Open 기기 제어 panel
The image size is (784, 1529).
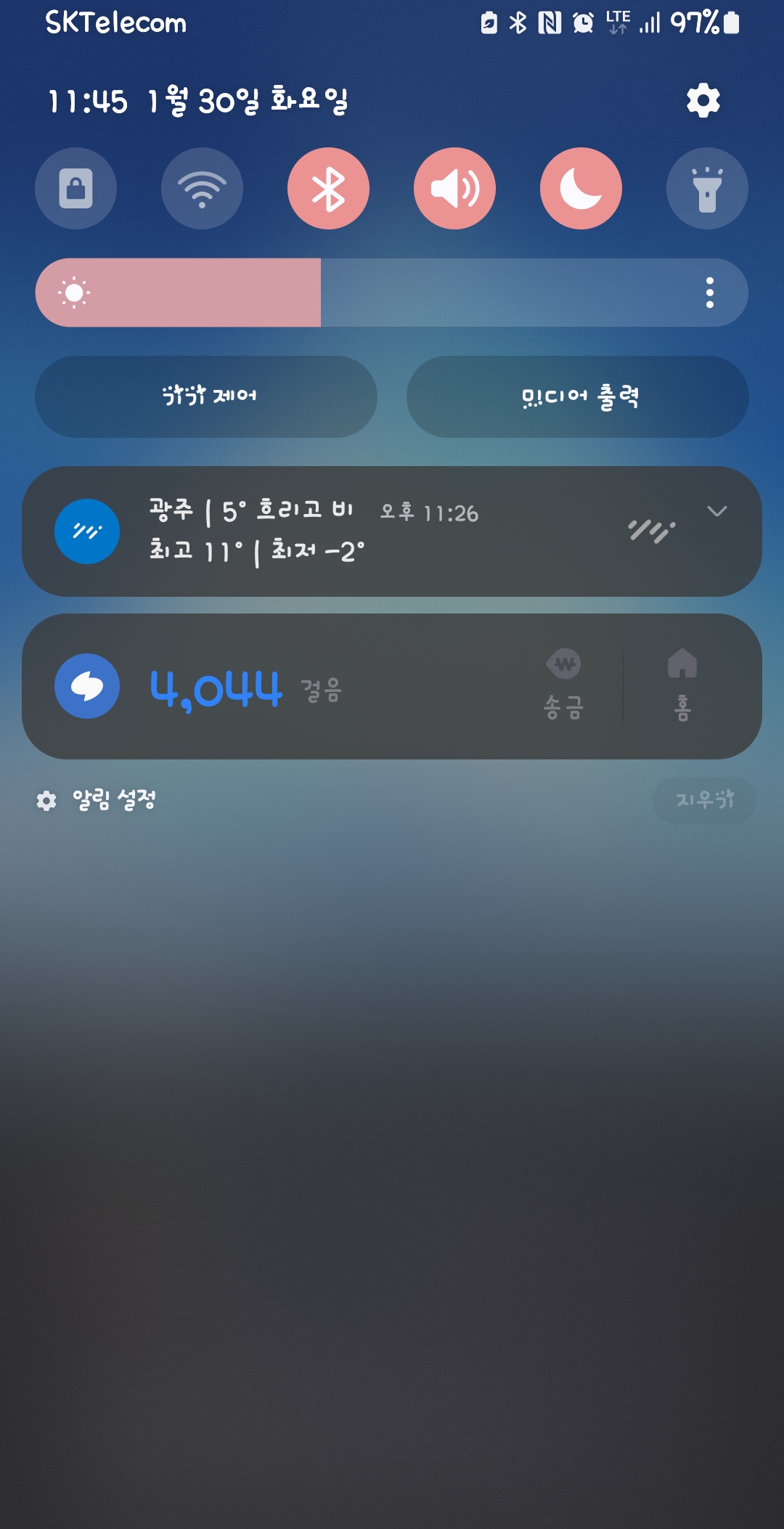pos(206,396)
